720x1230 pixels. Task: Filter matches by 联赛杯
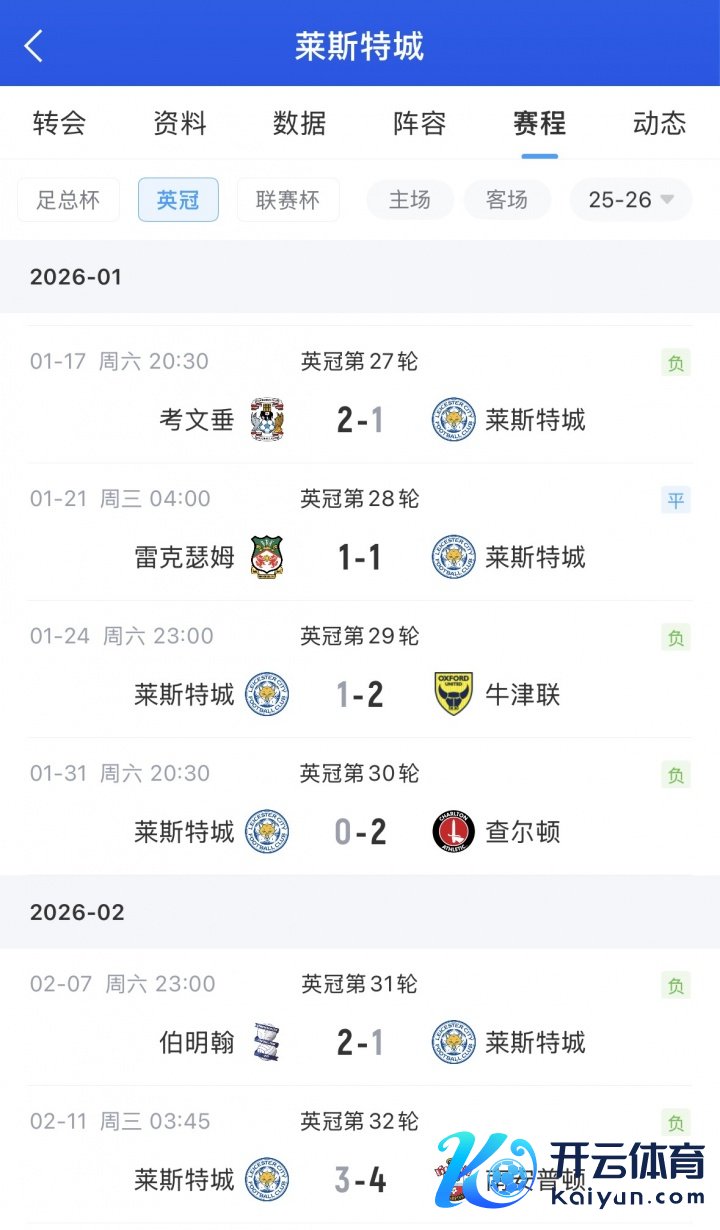coord(288,200)
